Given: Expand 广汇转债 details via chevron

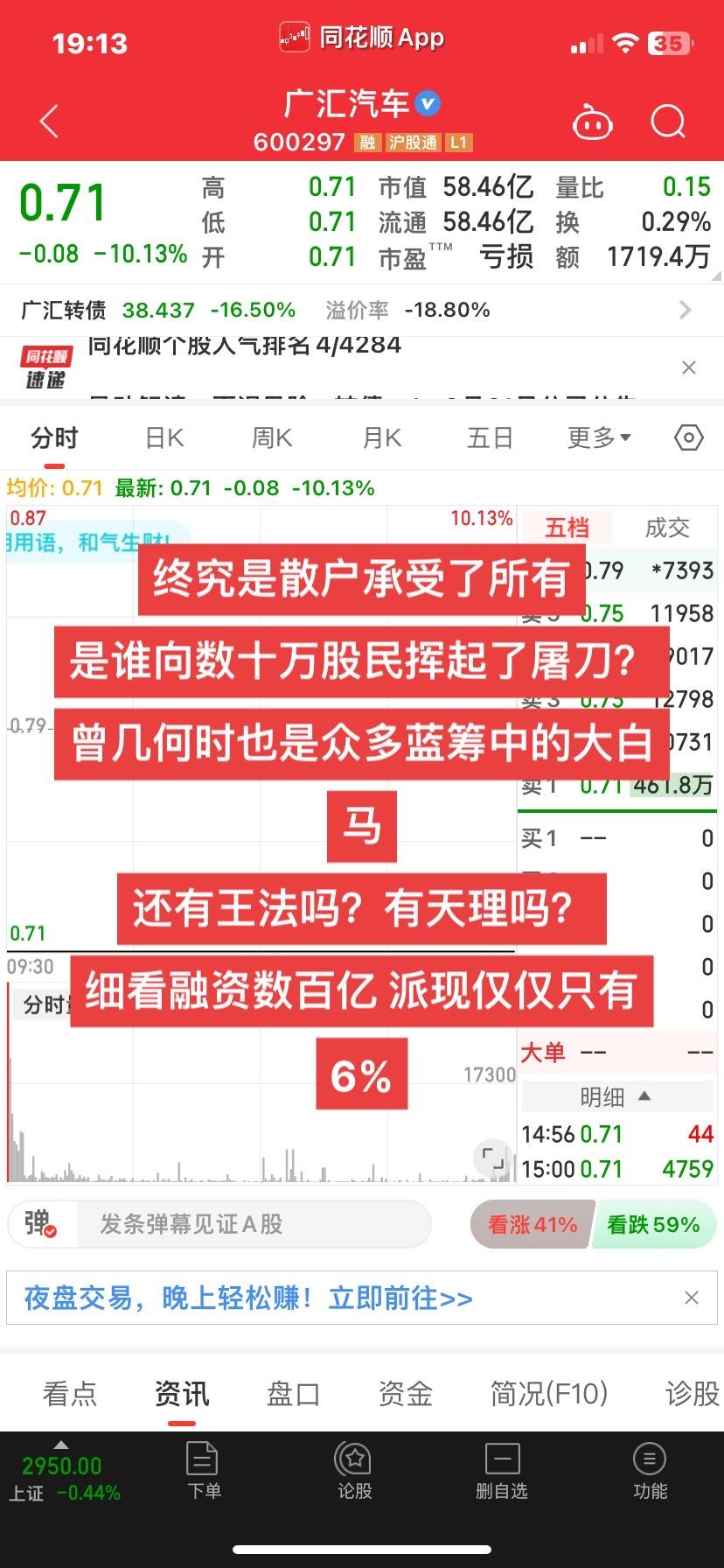Looking at the screenshot, I should pos(686,310).
